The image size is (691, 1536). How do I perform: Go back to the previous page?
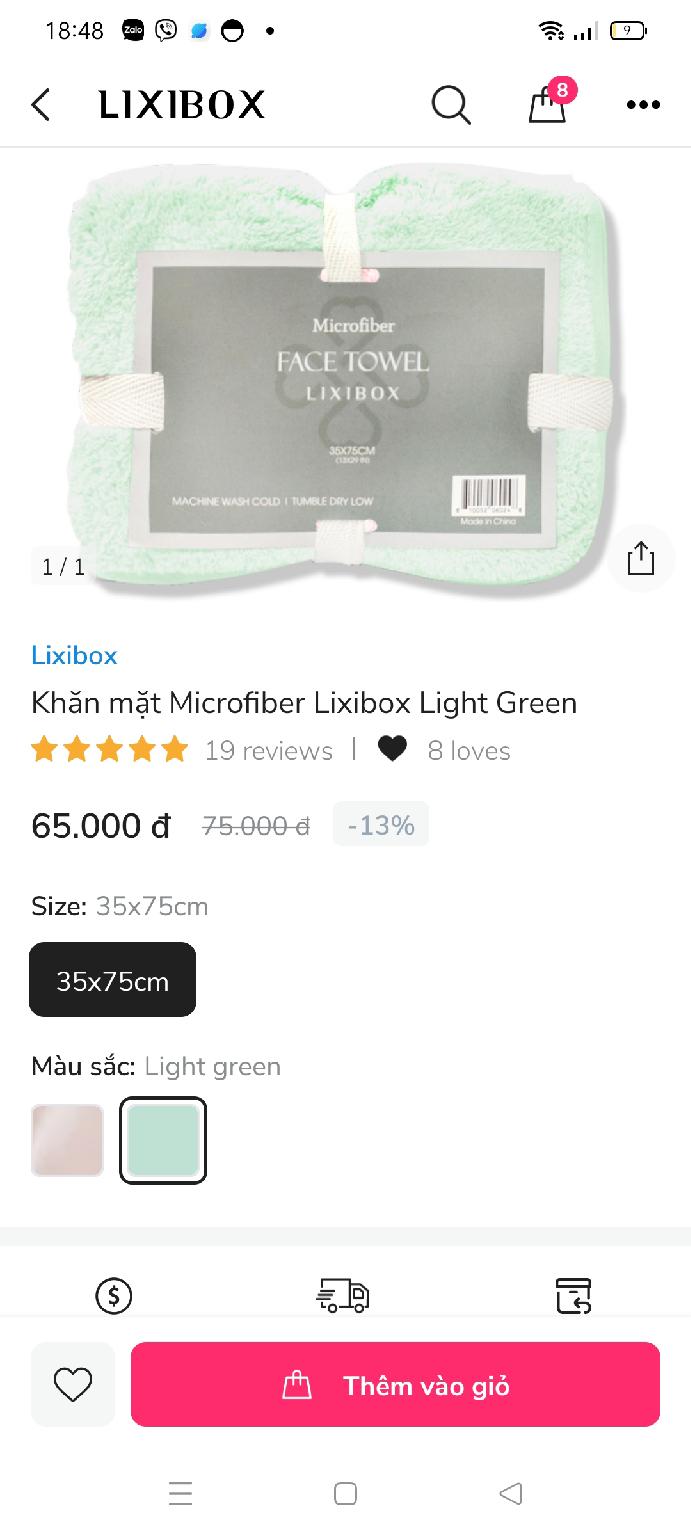tap(41, 104)
